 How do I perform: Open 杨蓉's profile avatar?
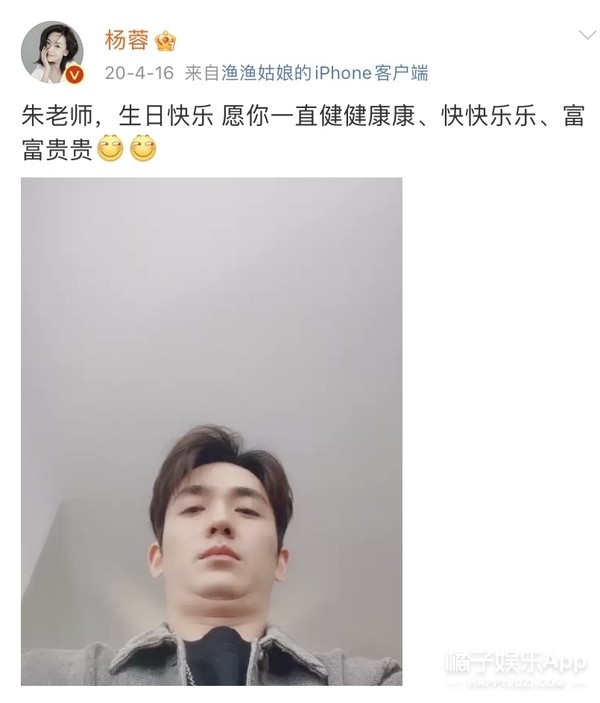pos(52,53)
